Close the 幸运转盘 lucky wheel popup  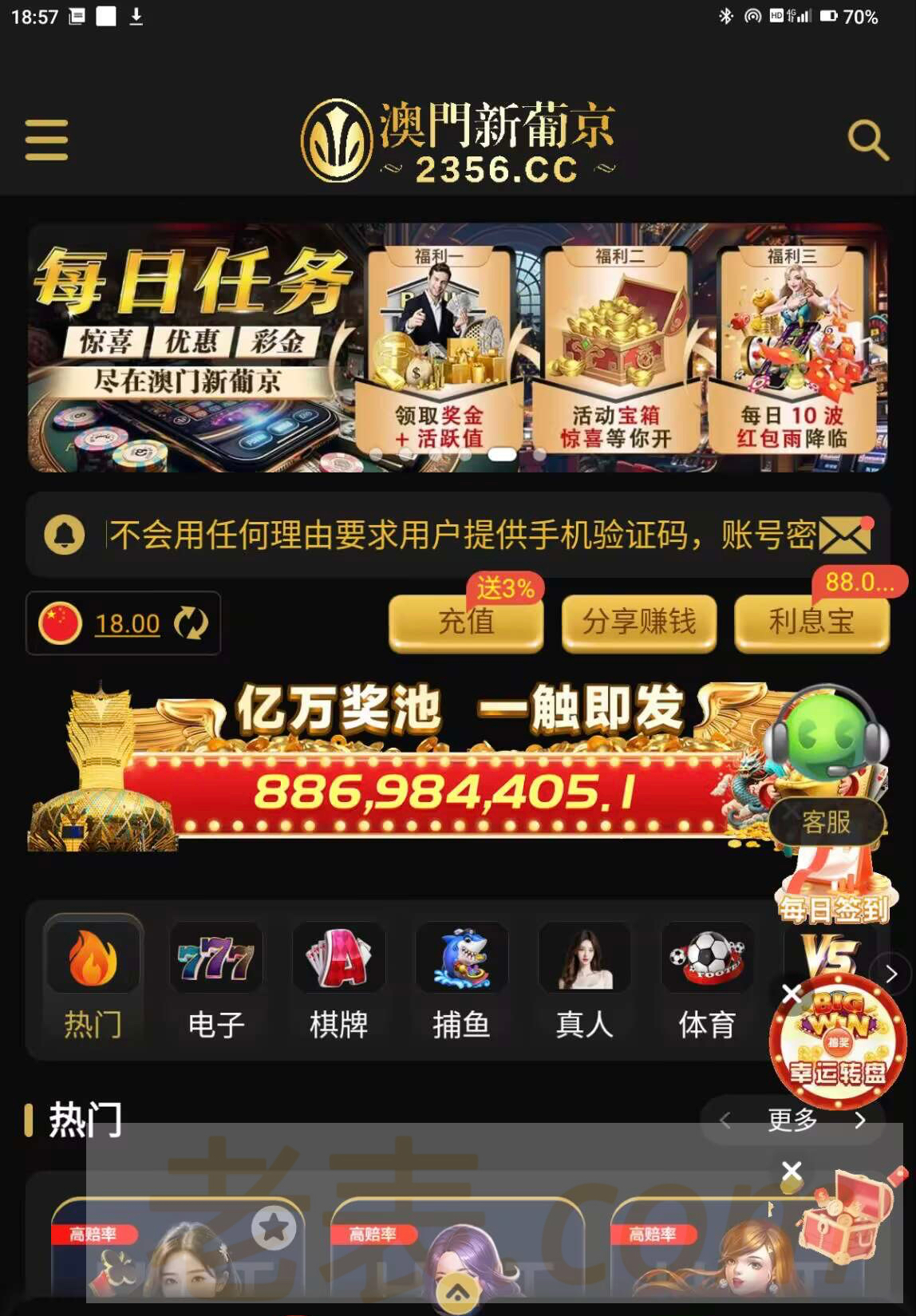click(x=792, y=994)
